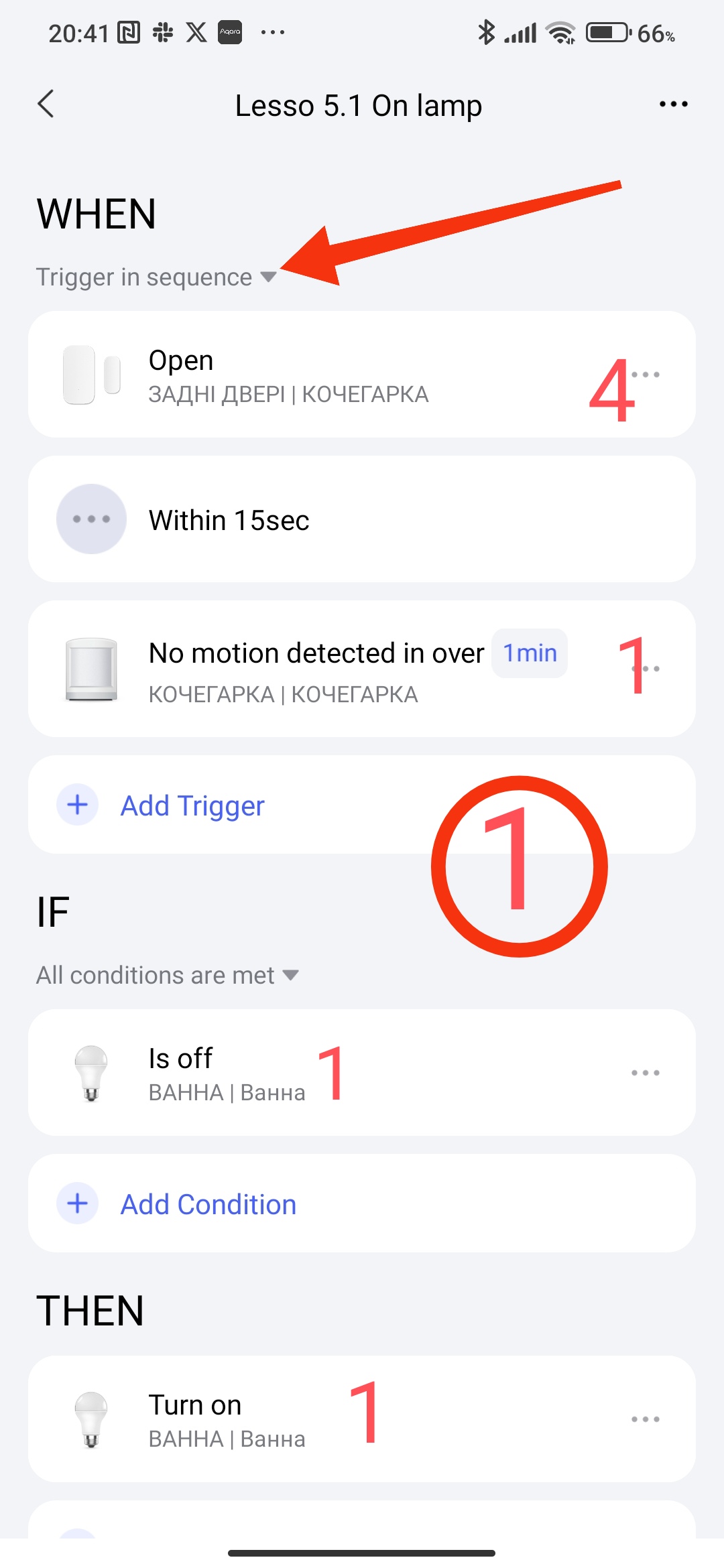The width and height of the screenshot is (724, 1568).
Task: Open the Open door sensor trigger
Action: tap(288, 375)
